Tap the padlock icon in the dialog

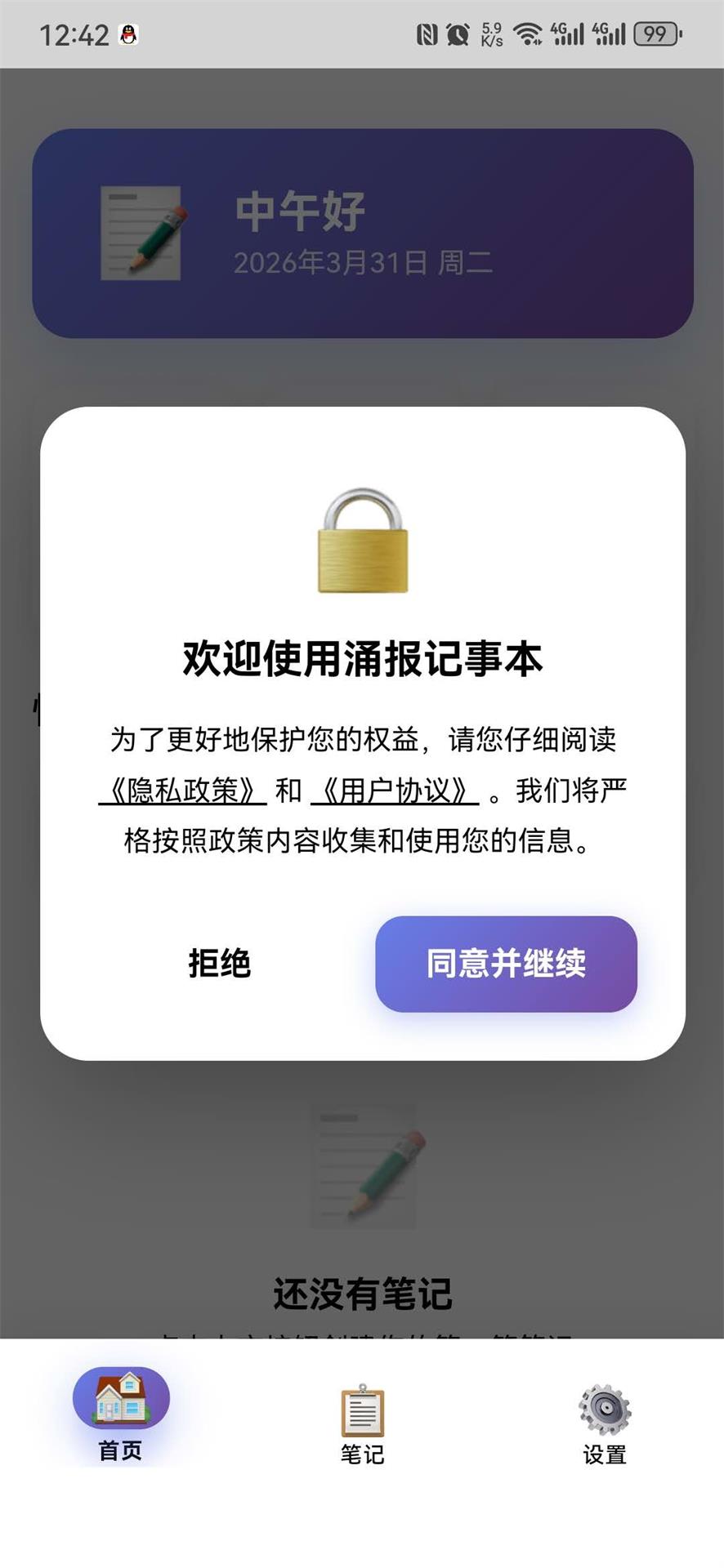(362, 543)
